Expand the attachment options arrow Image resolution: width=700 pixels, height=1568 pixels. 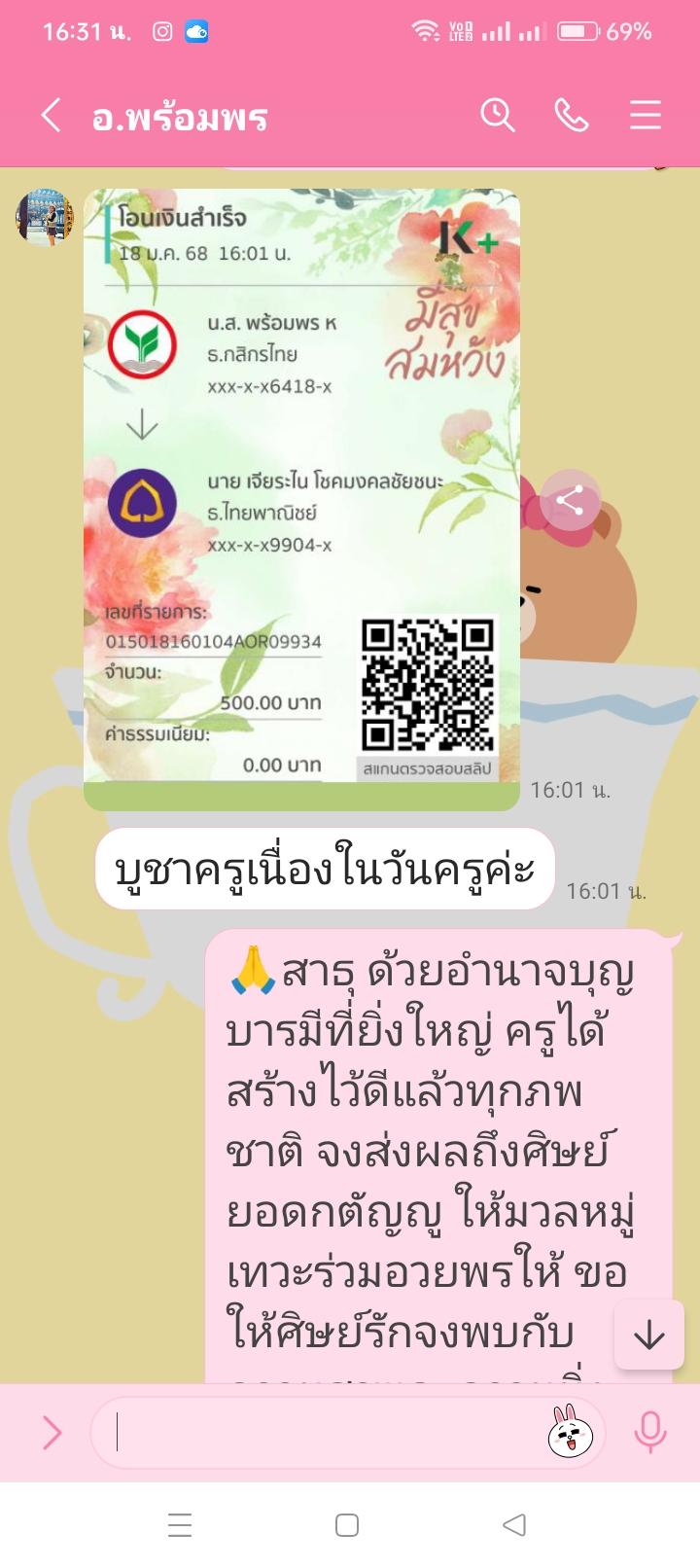click(52, 1432)
